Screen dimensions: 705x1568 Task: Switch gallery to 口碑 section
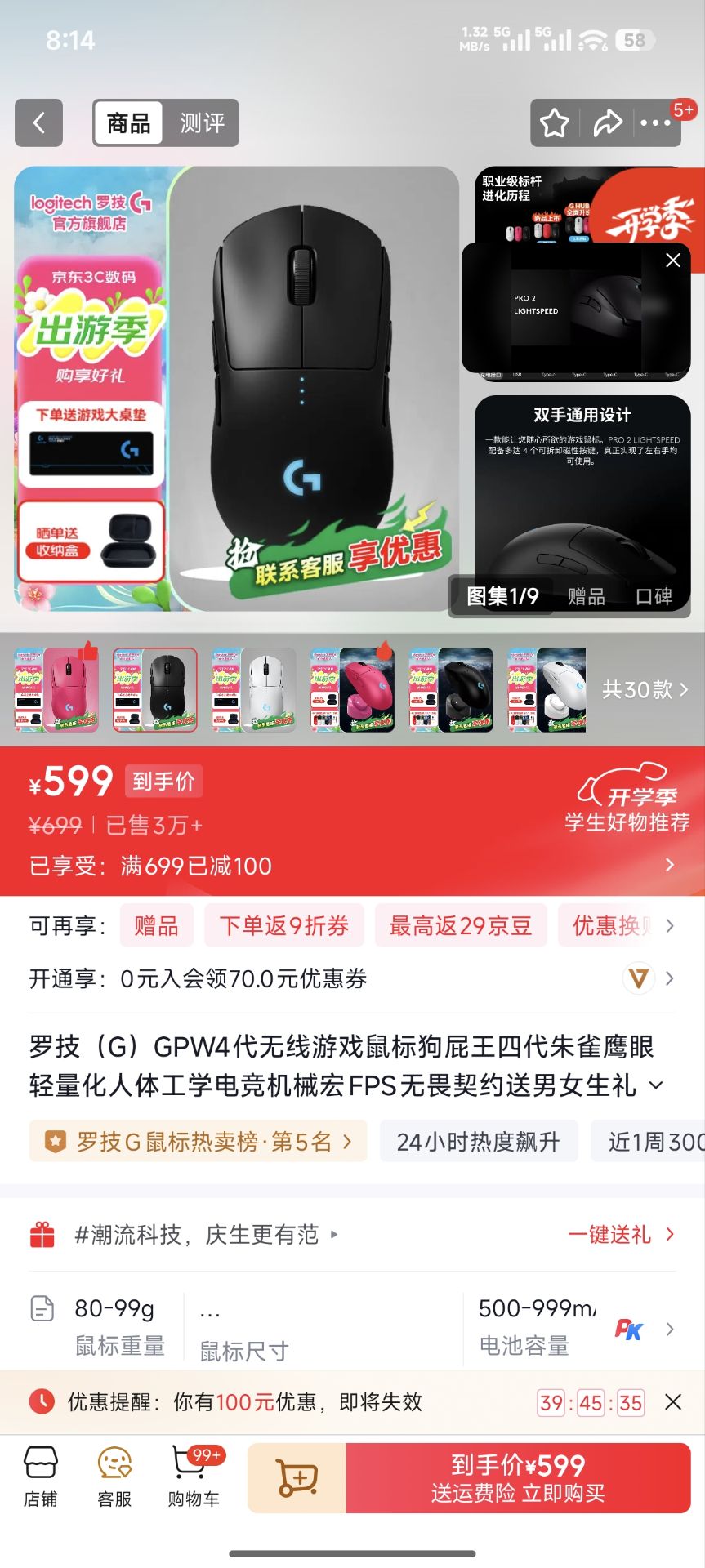(x=654, y=596)
